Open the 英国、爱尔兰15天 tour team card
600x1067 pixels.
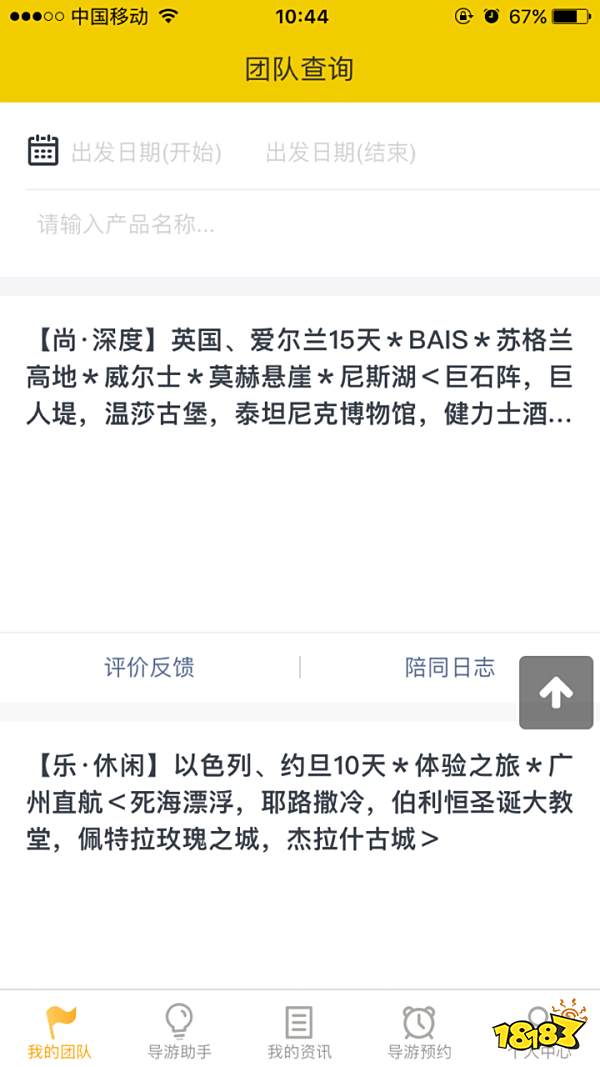300,378
